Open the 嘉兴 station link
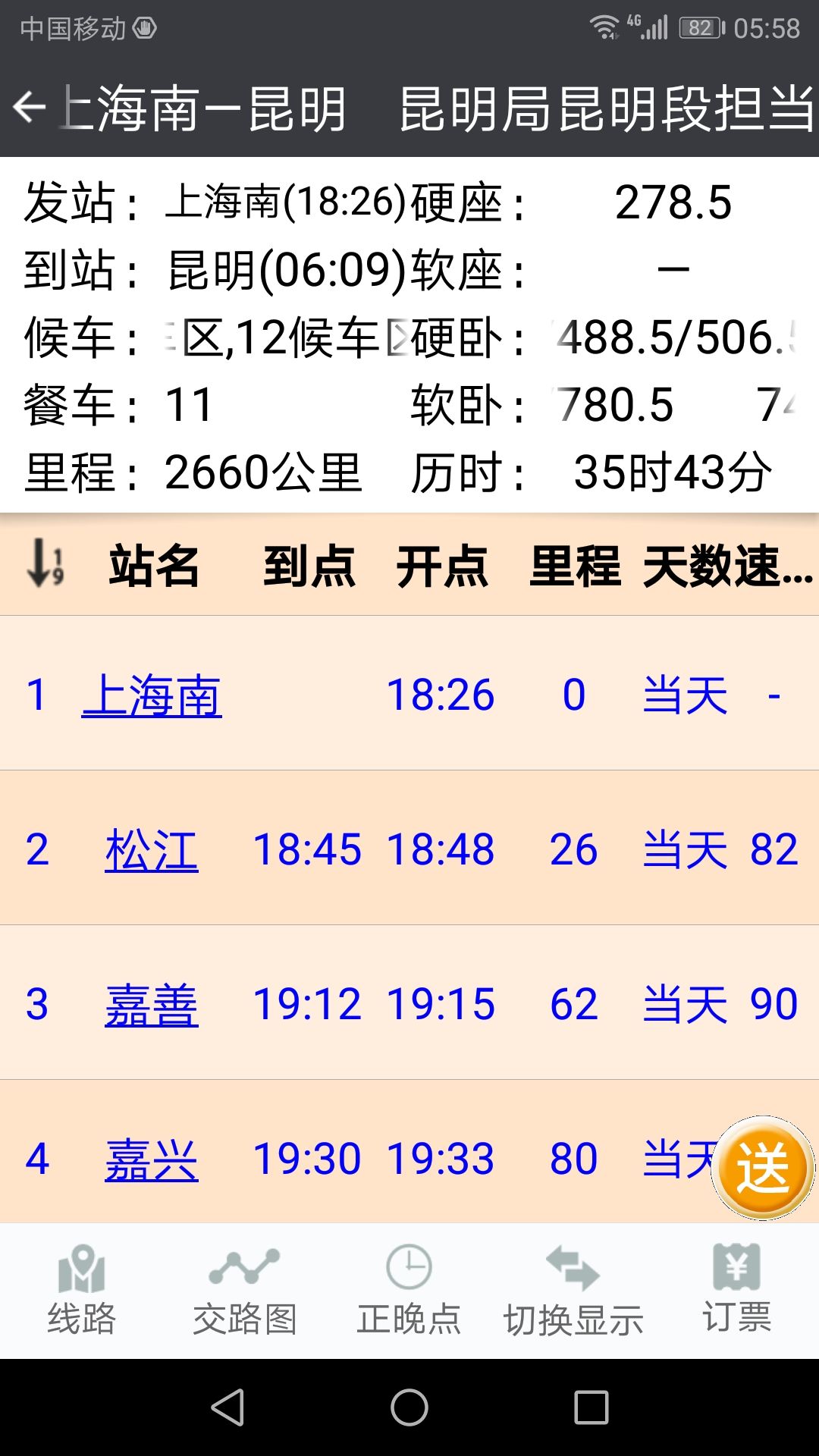Viewport: 819px width, 1456px height. pyautogui.click(x=152, y=1159)
